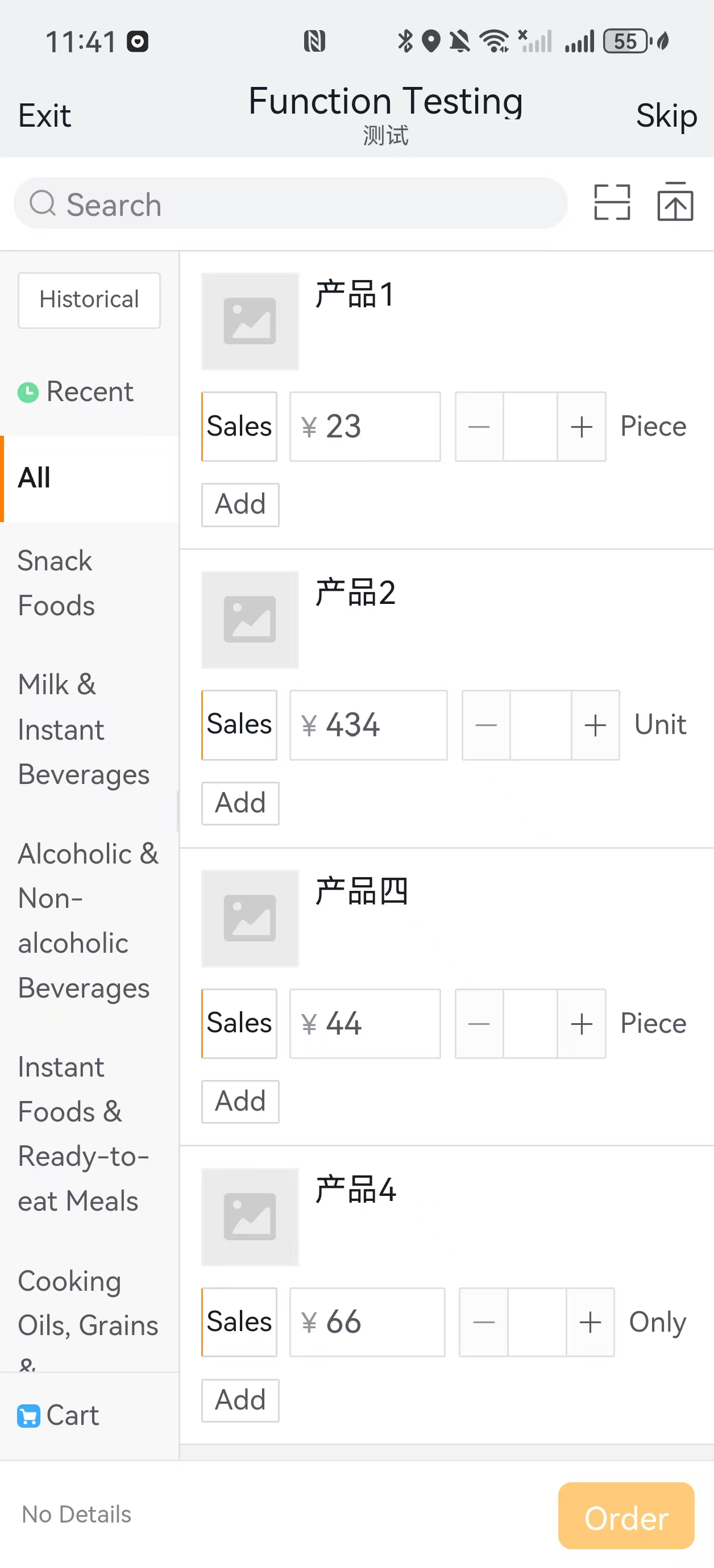Tap Add under 产品四

click(240, 1101)
